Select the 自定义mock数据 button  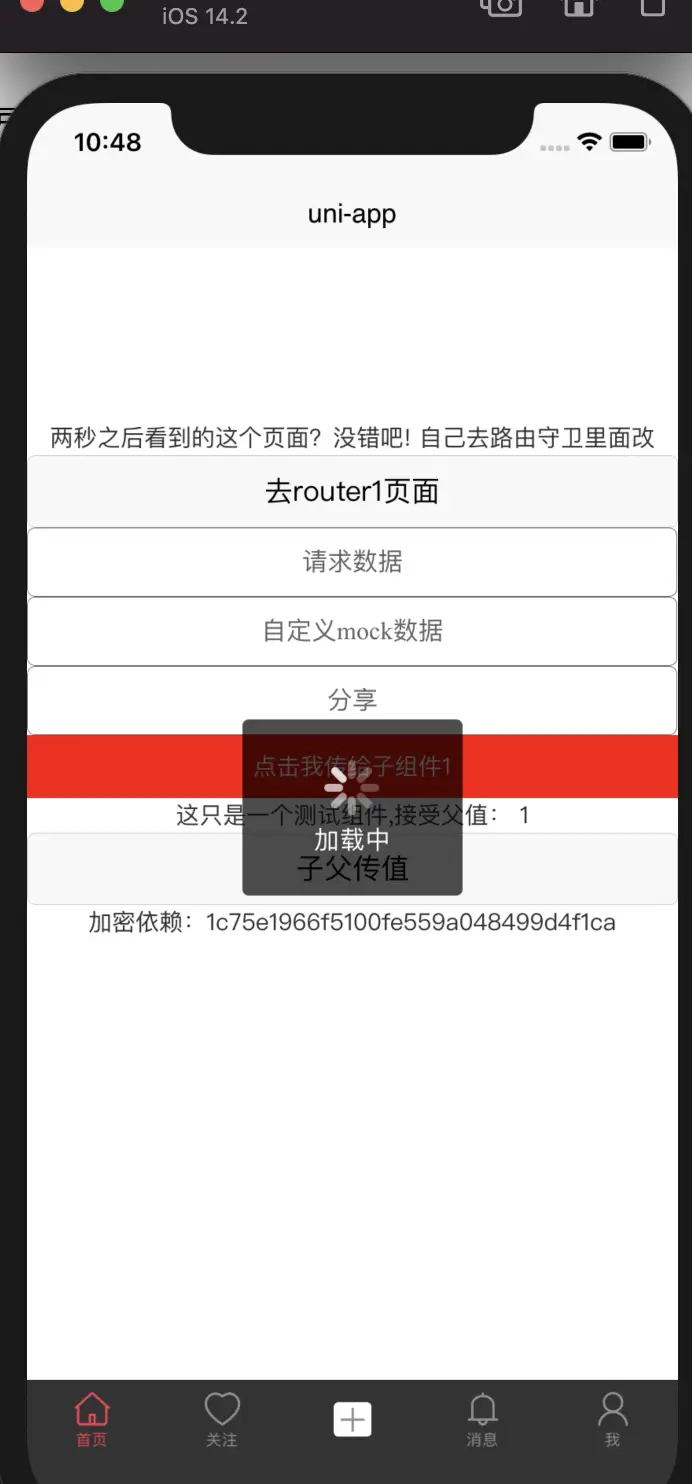(x=352, y=631)
